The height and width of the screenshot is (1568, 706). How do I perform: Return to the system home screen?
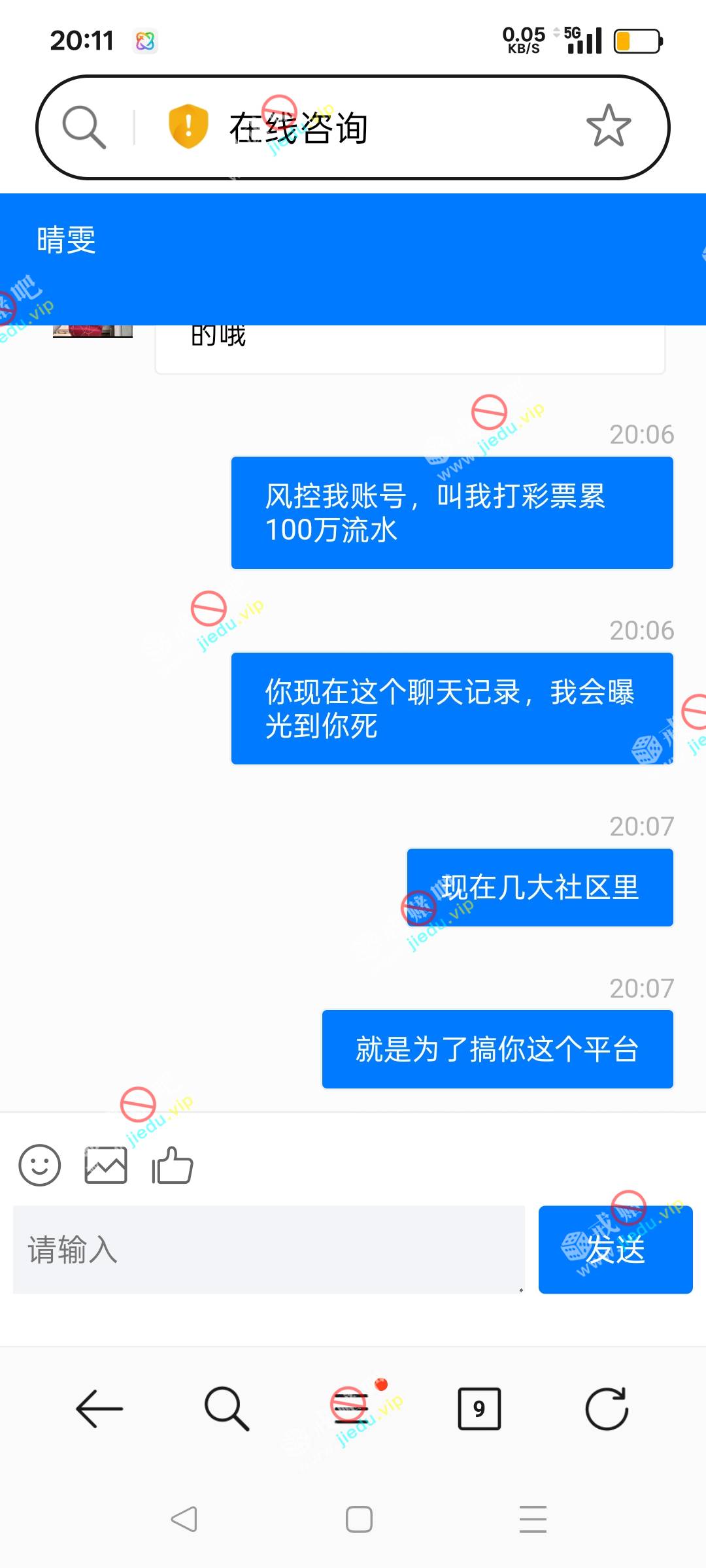359,1519
